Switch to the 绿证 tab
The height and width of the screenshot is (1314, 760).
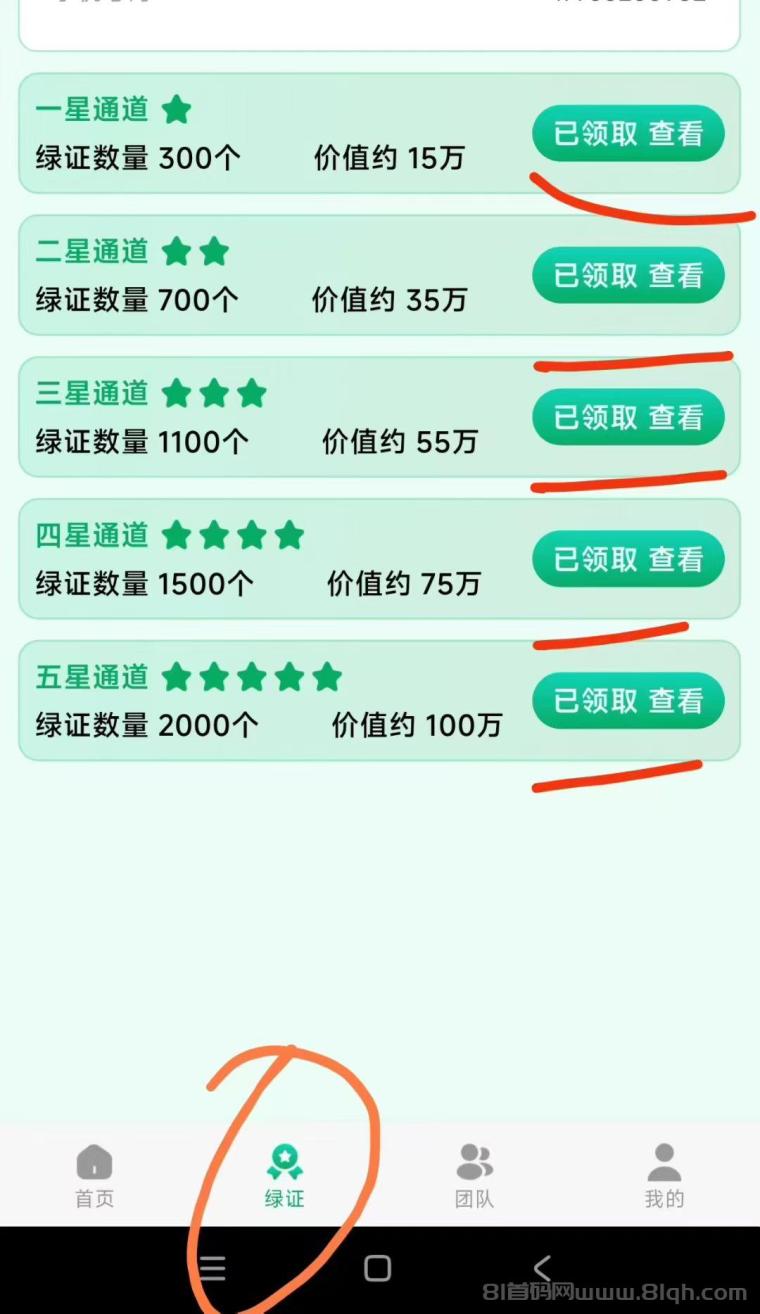(285, 1176)
